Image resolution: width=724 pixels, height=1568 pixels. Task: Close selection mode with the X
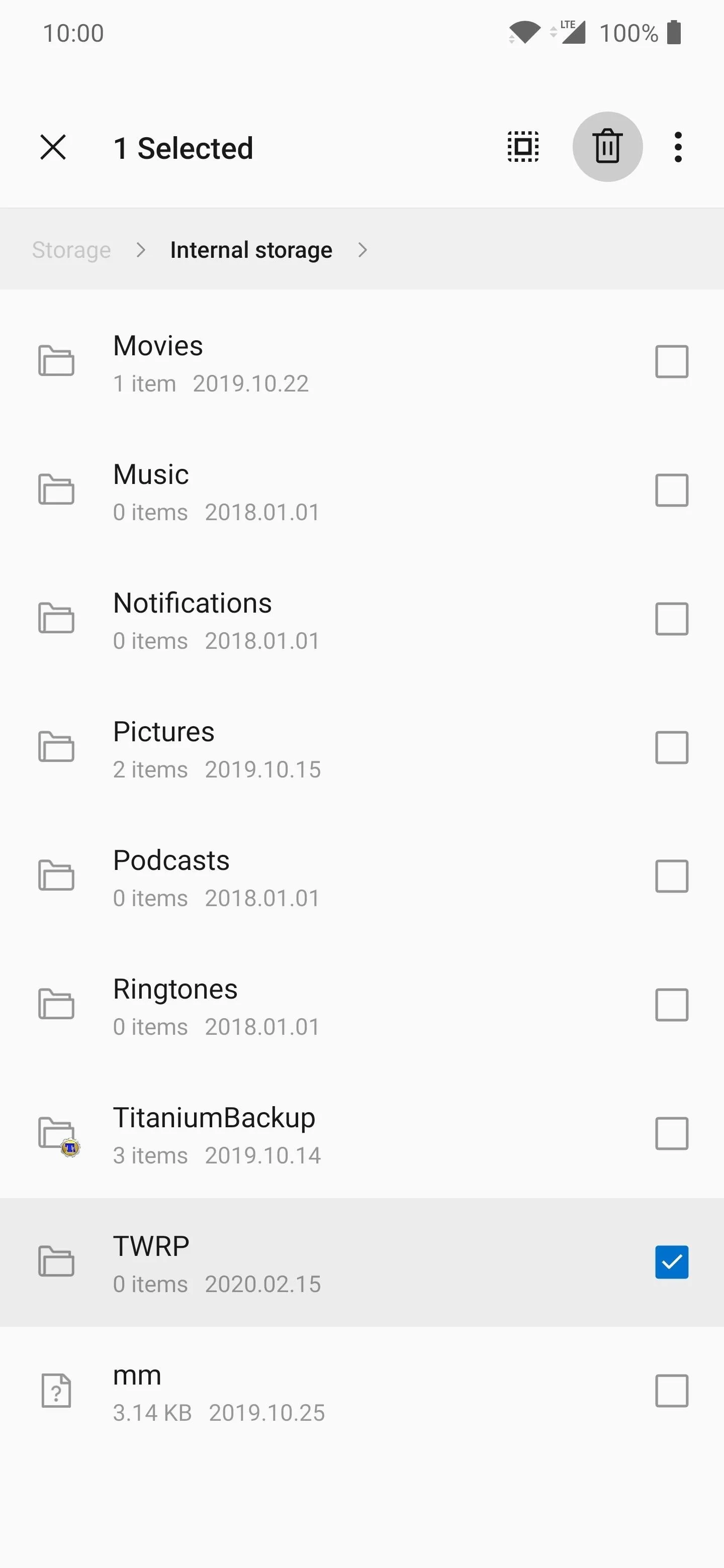(x=53, y=147)
